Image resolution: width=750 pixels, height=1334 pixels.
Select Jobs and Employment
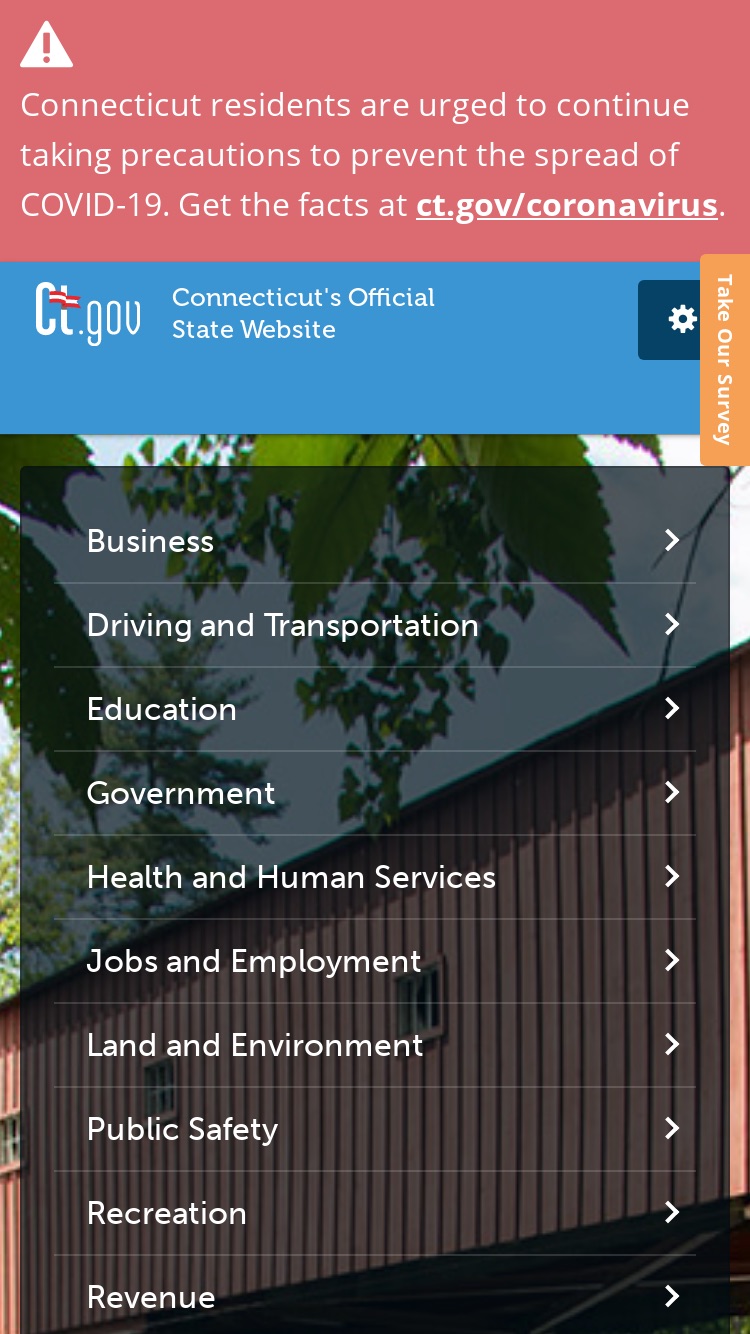375,961
